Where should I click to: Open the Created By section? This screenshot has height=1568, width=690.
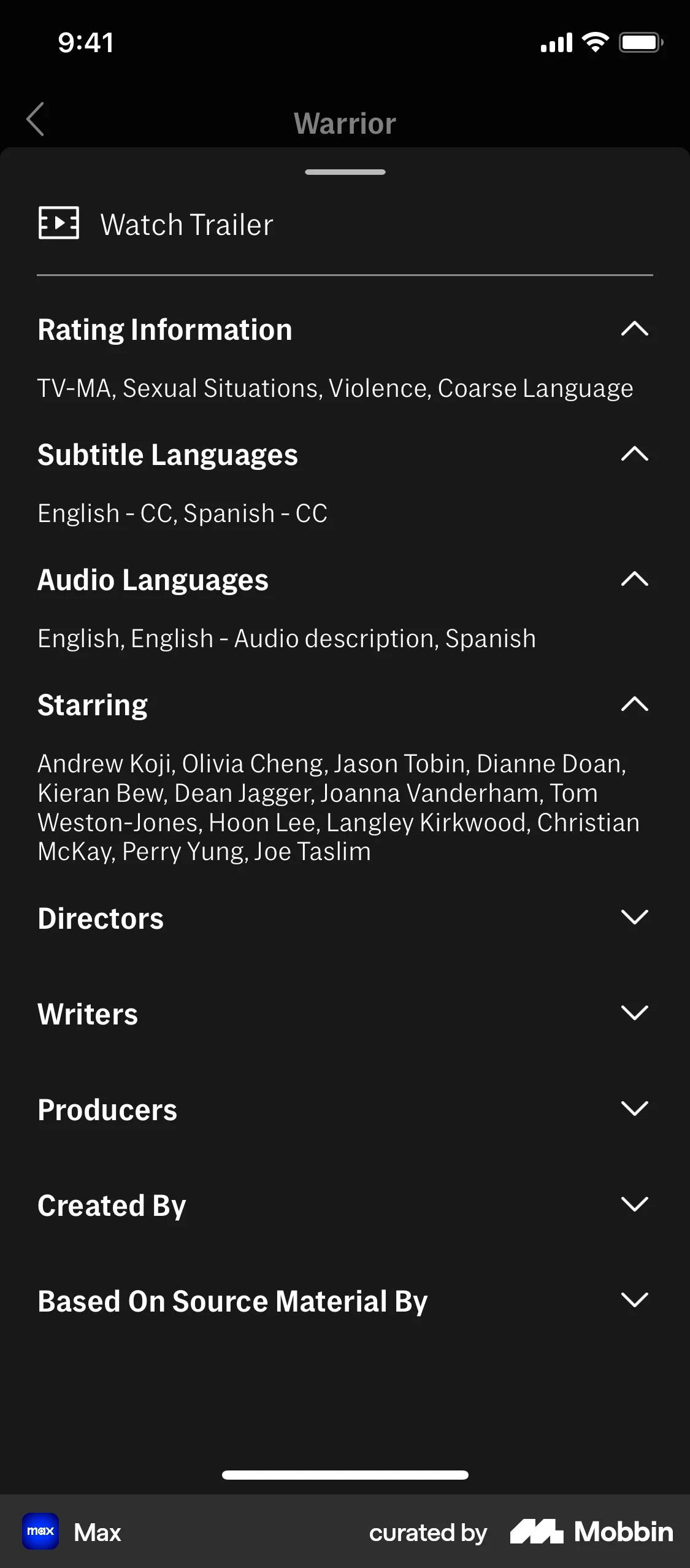[635, 1205]
